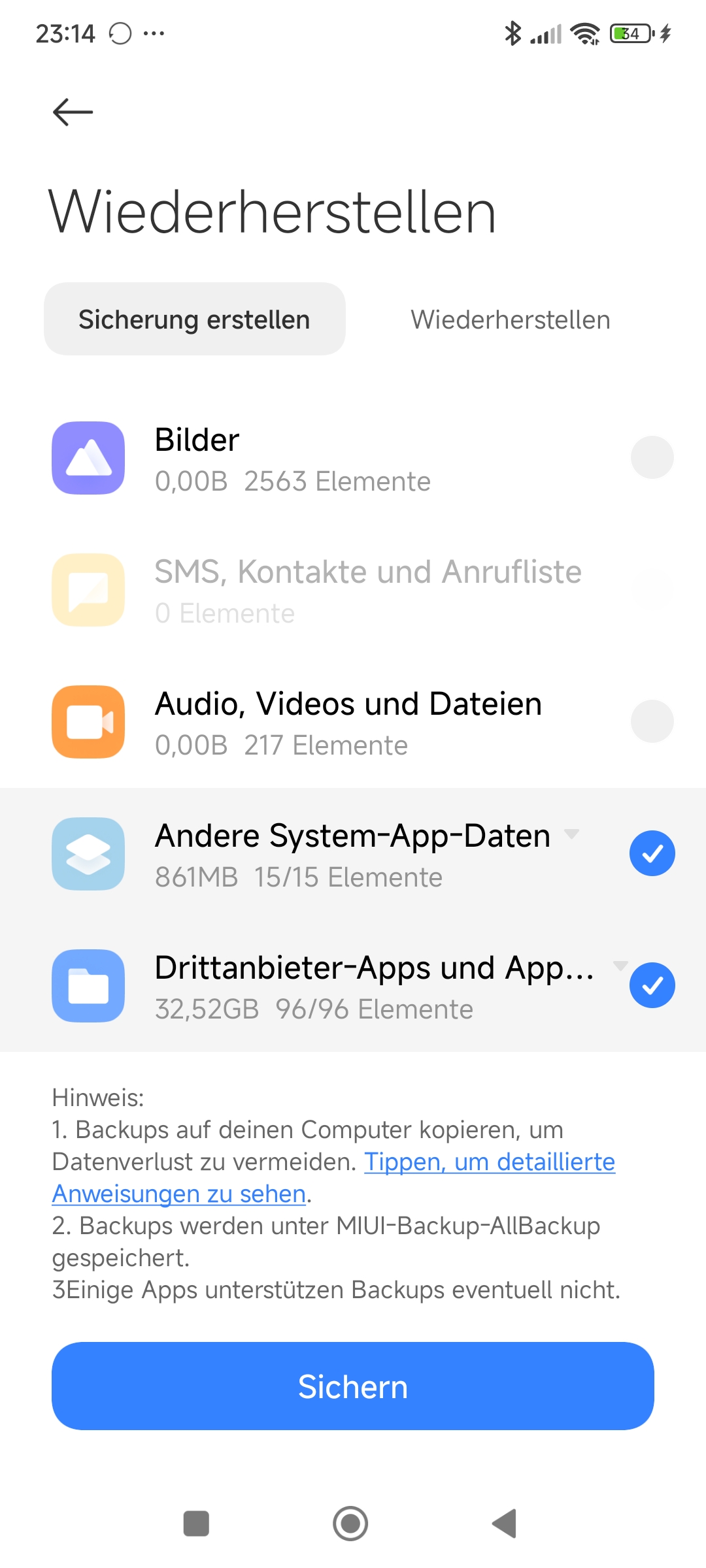This screenshot has width=706, height=1568.
Task: Open the detailed instructions link
Action: coord(489,1162)
